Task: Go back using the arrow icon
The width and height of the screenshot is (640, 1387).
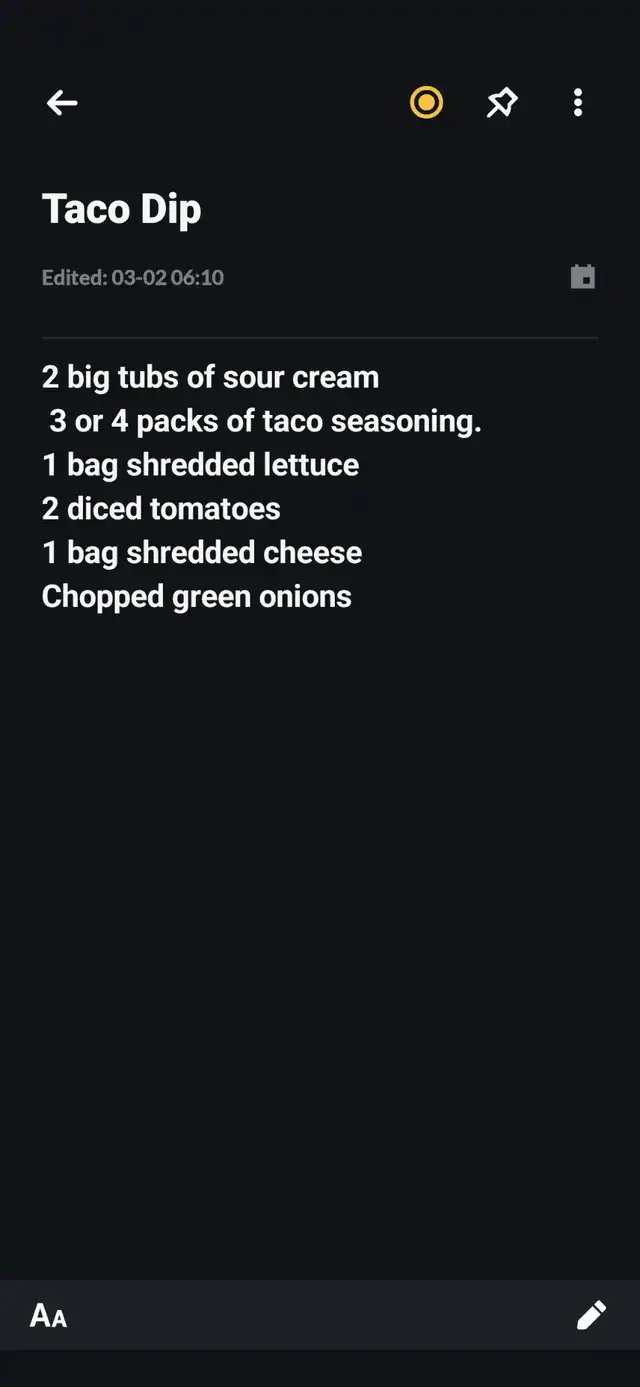Action: (x=62, y=102)
